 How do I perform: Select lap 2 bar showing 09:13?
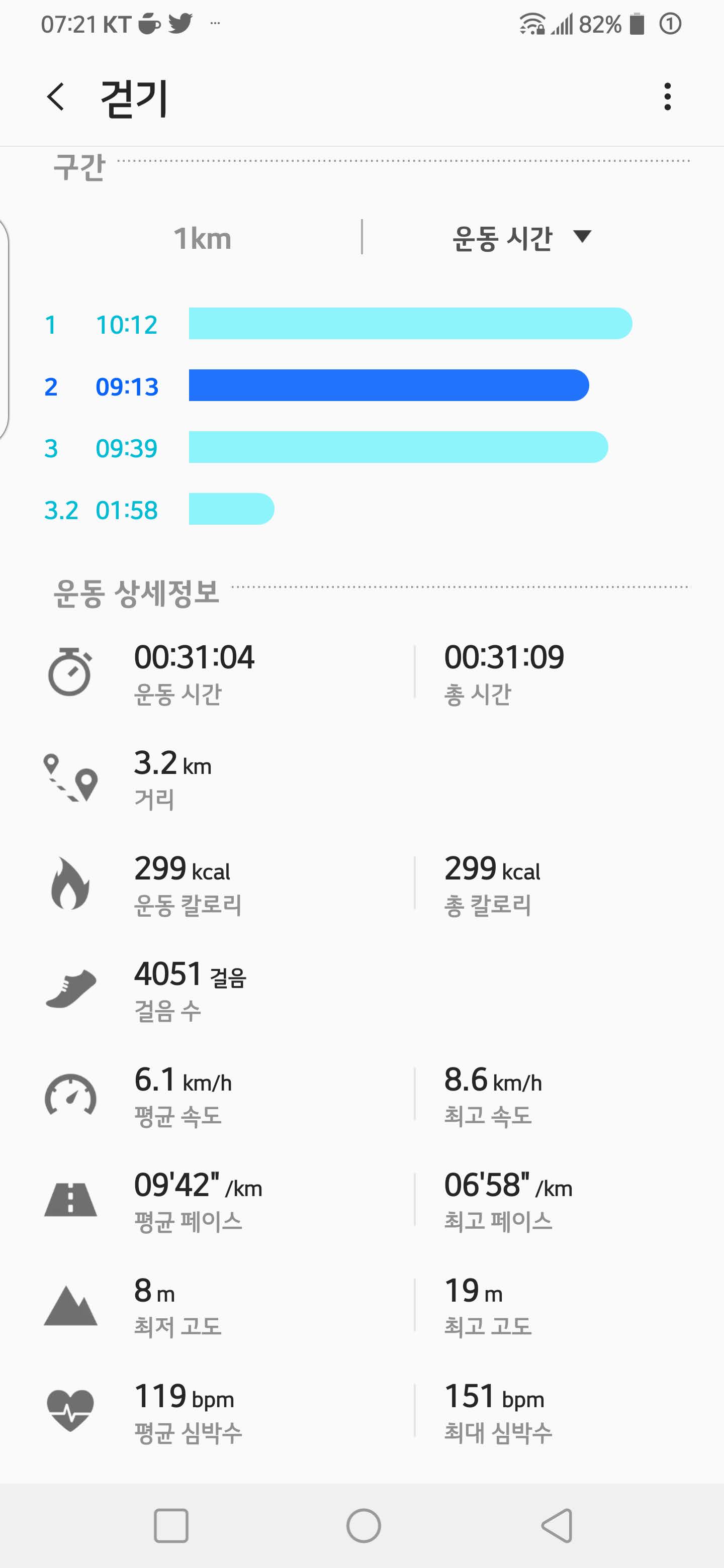click(389, 385)
